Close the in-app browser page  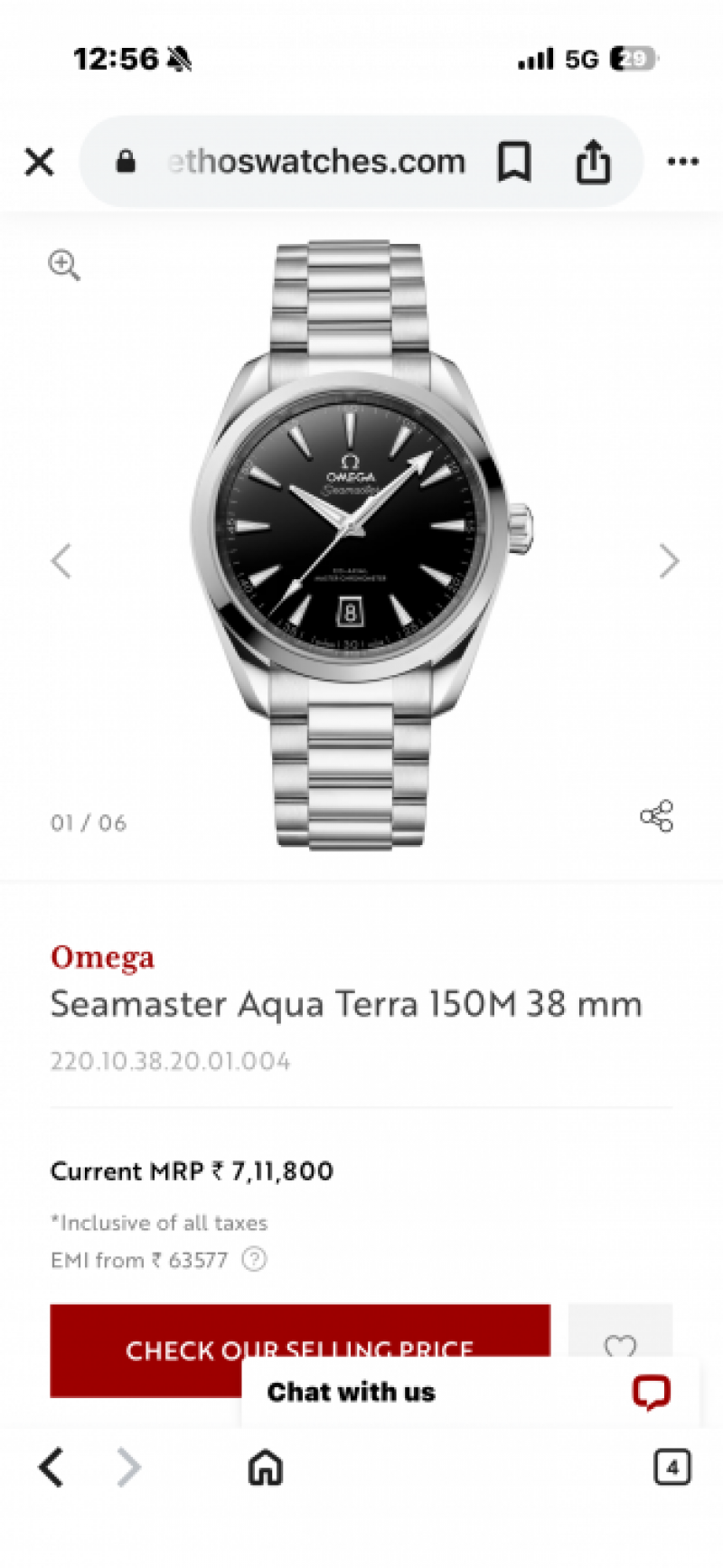[x=40, y=163]
